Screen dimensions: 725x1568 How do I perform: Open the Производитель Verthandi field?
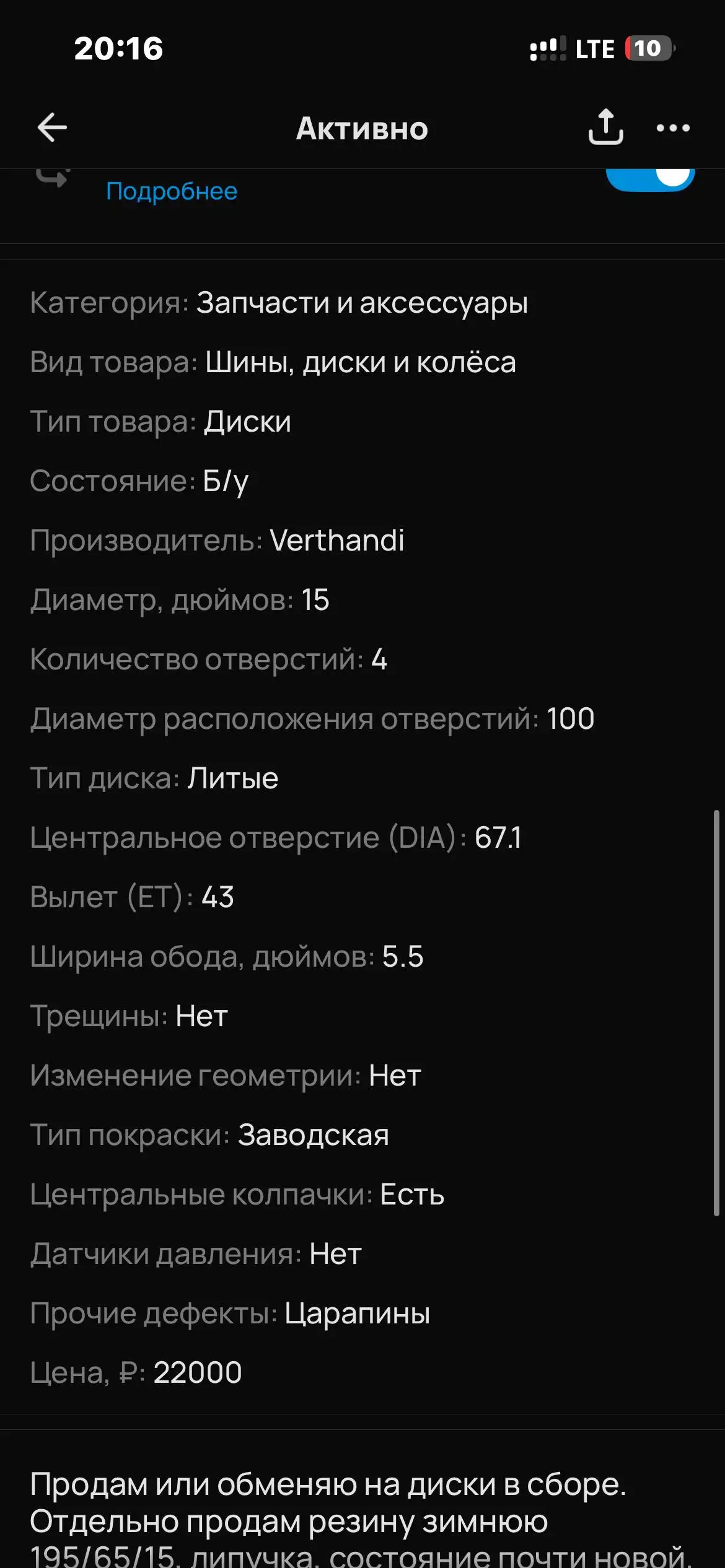(x=217, y=540)
